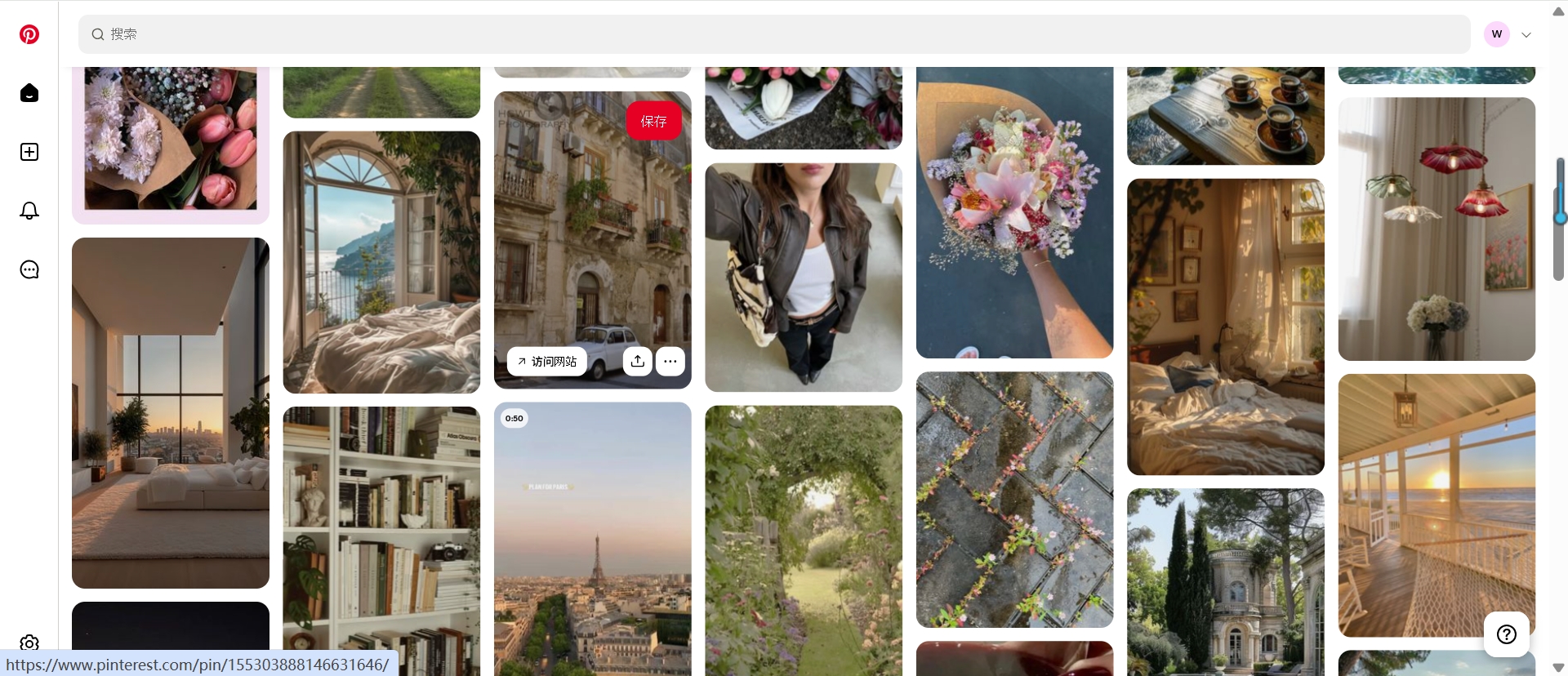The image size is (1568, 676).
Task: Open the leather jacket selfie pin
Action: point(803,278)
